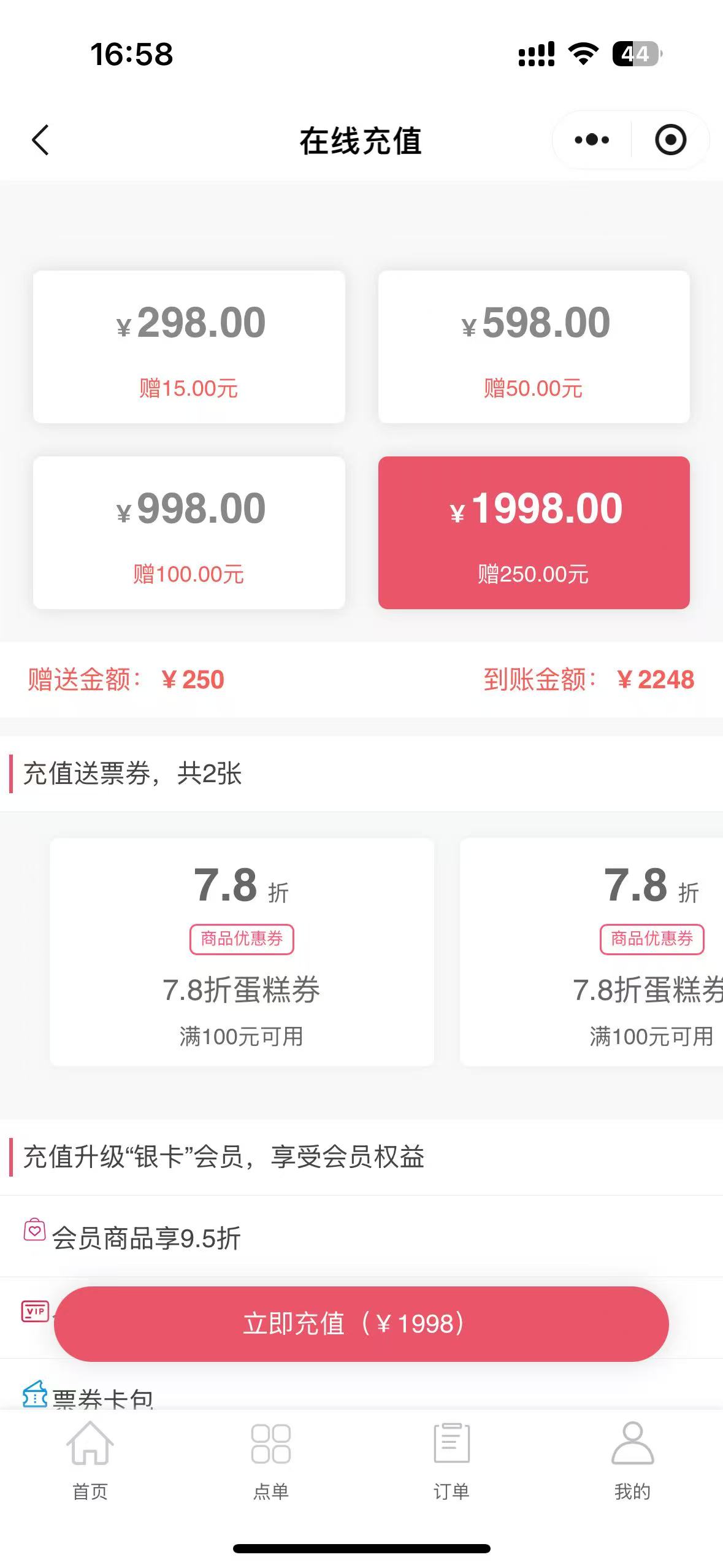The image size is (723, 1568).
Task: Switch to the 我的 tab
Action: pyautogui.click(x=632, y=1461)
